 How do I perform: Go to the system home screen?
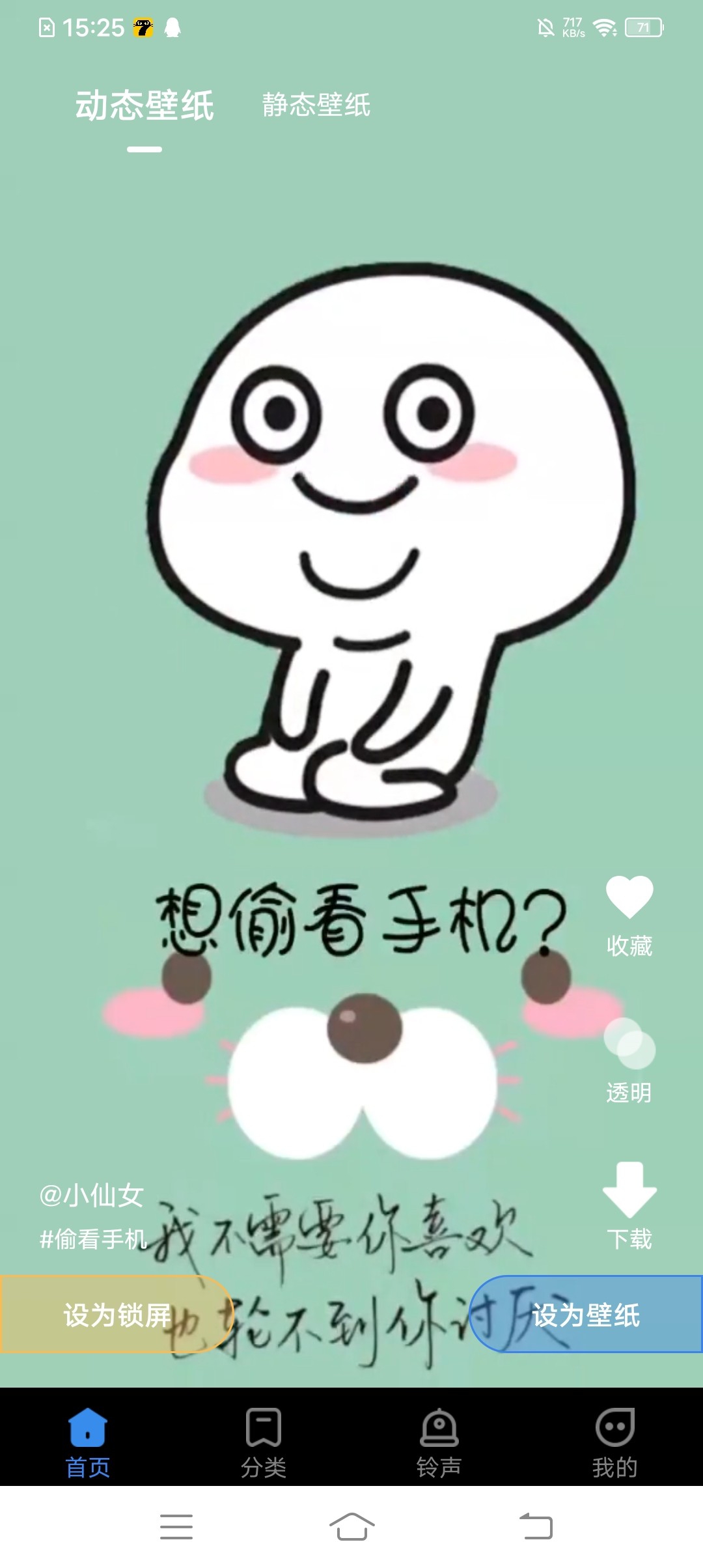[x=351, y=1526]
